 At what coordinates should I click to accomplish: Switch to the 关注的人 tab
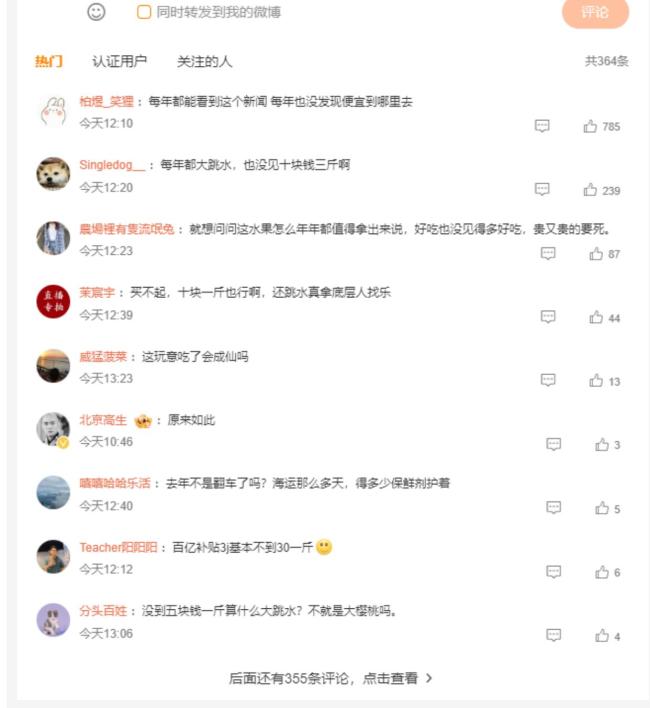click(204, 61)
